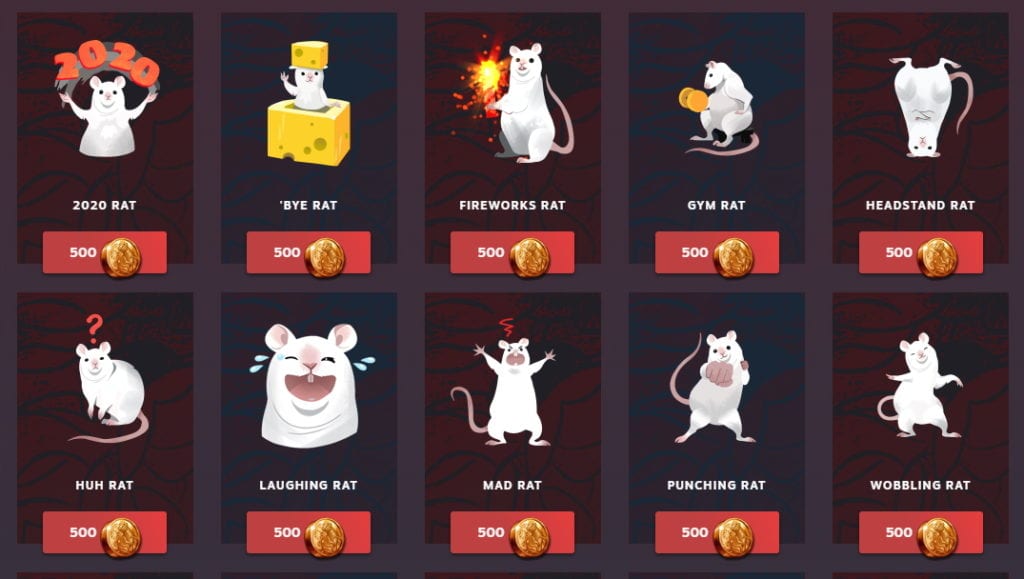The image size is (1024, 579).
Task: Purchase the Wobbling Rat sticker
Action: coord(920,533)
